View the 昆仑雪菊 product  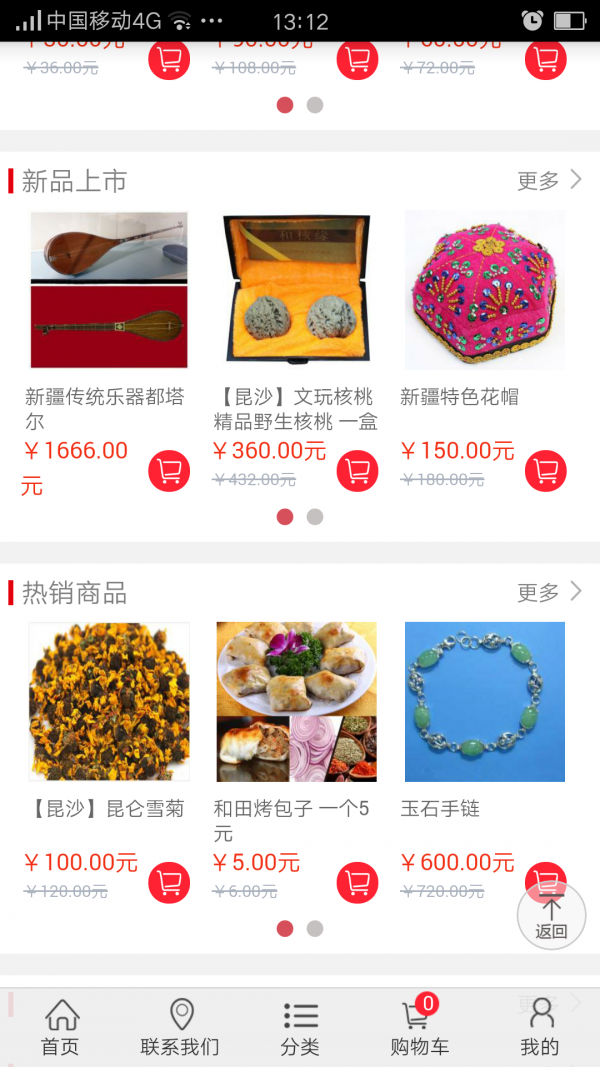tap(109, 702)
